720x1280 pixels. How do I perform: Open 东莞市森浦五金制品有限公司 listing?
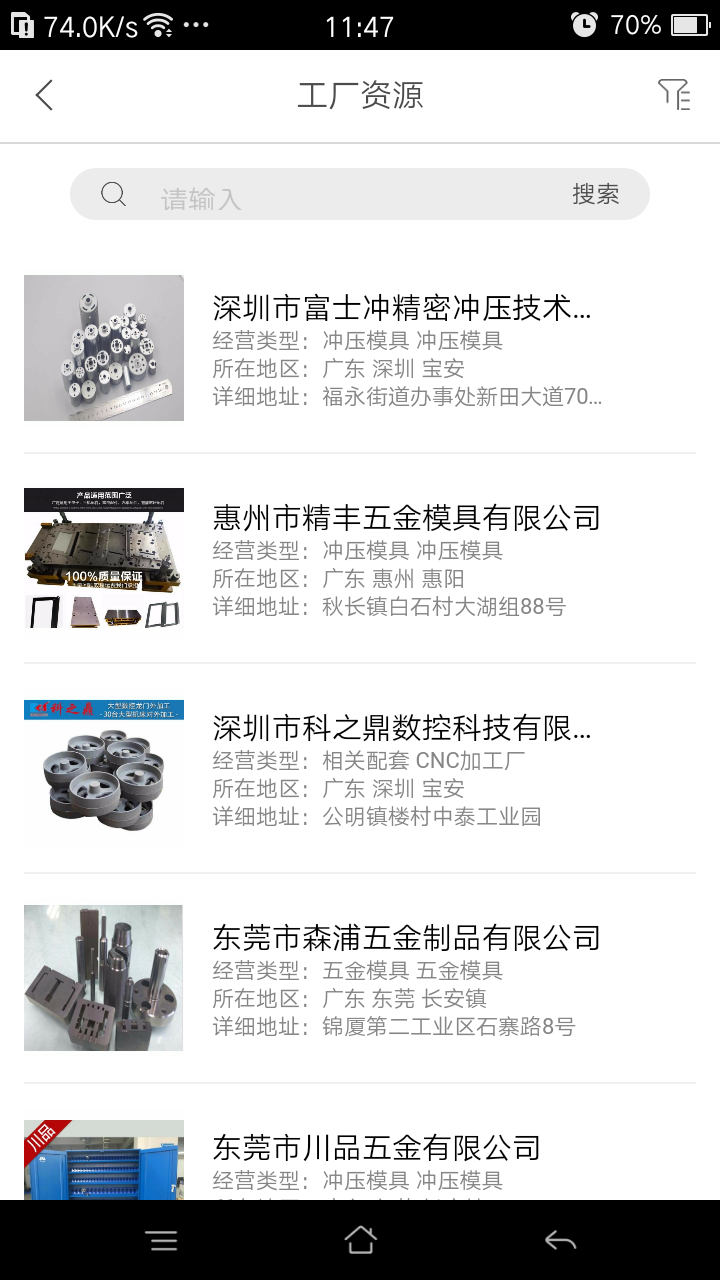(360, 979)
